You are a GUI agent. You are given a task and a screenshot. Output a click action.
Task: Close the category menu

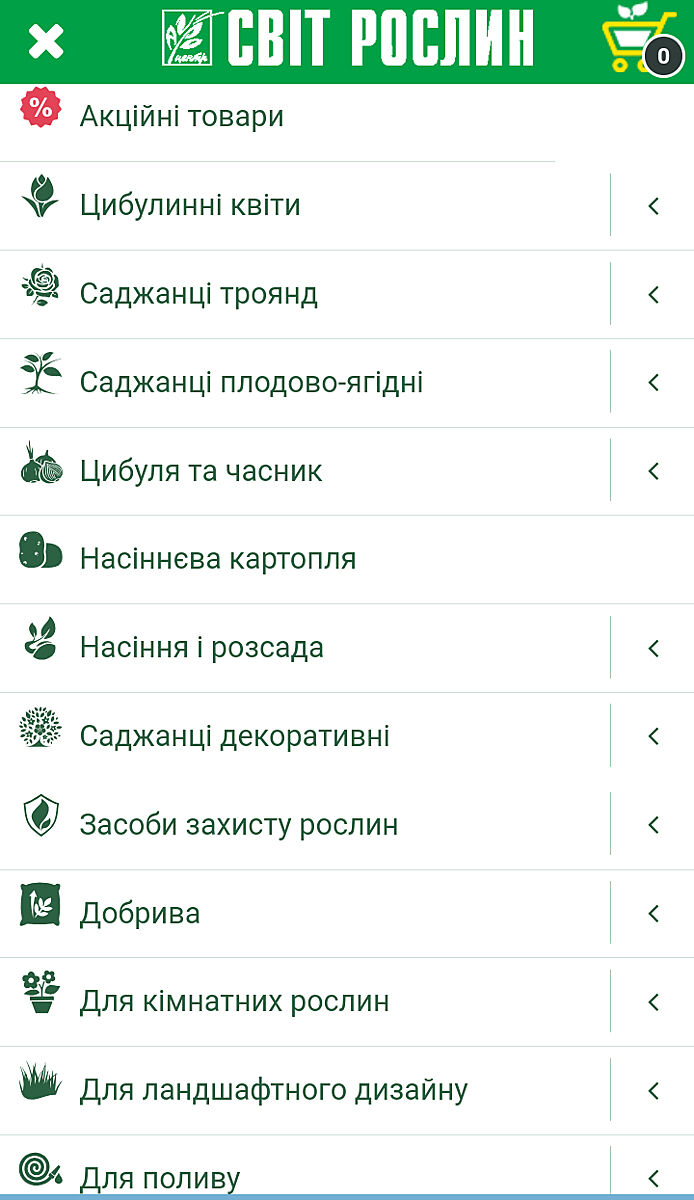pos(45,41)
